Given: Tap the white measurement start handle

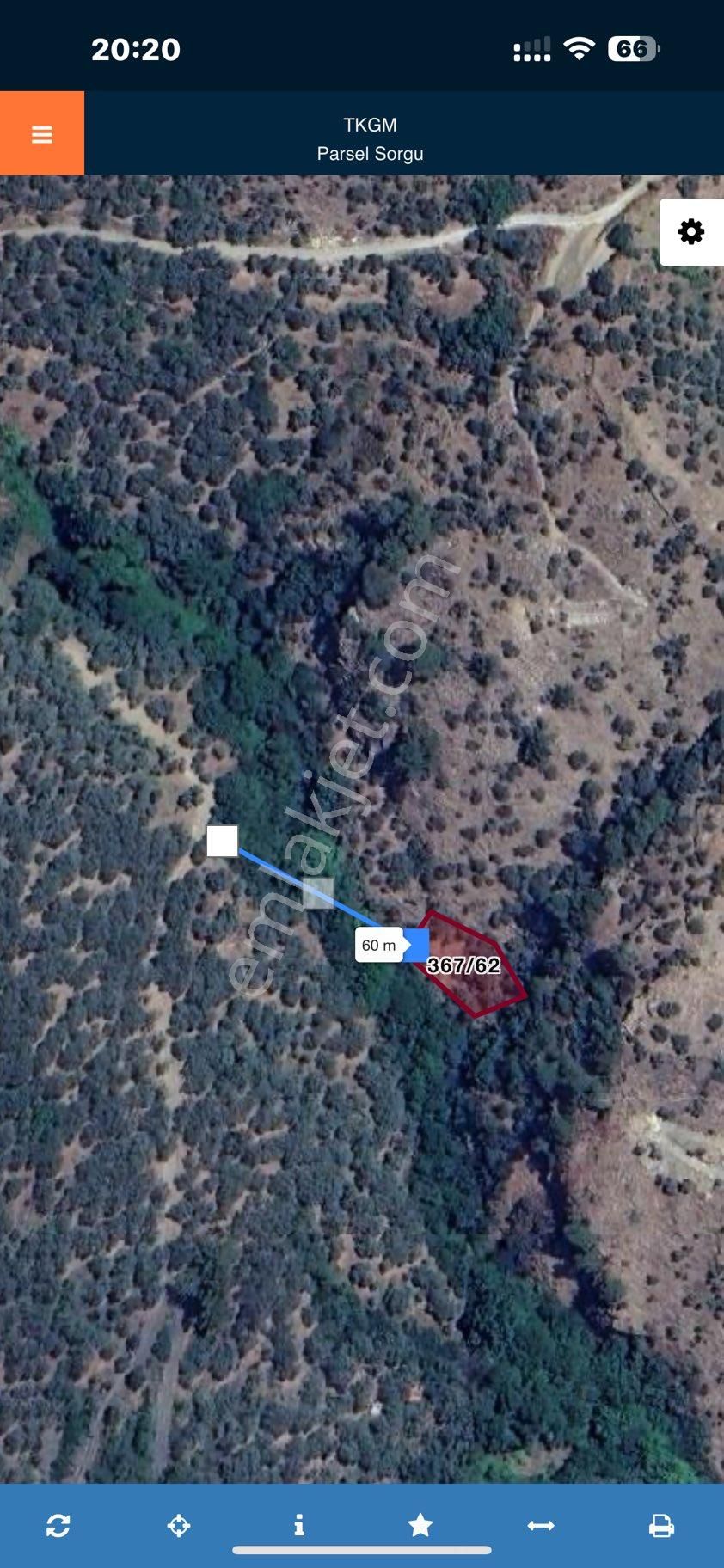Looking at the screenshot, I should 223,841.
